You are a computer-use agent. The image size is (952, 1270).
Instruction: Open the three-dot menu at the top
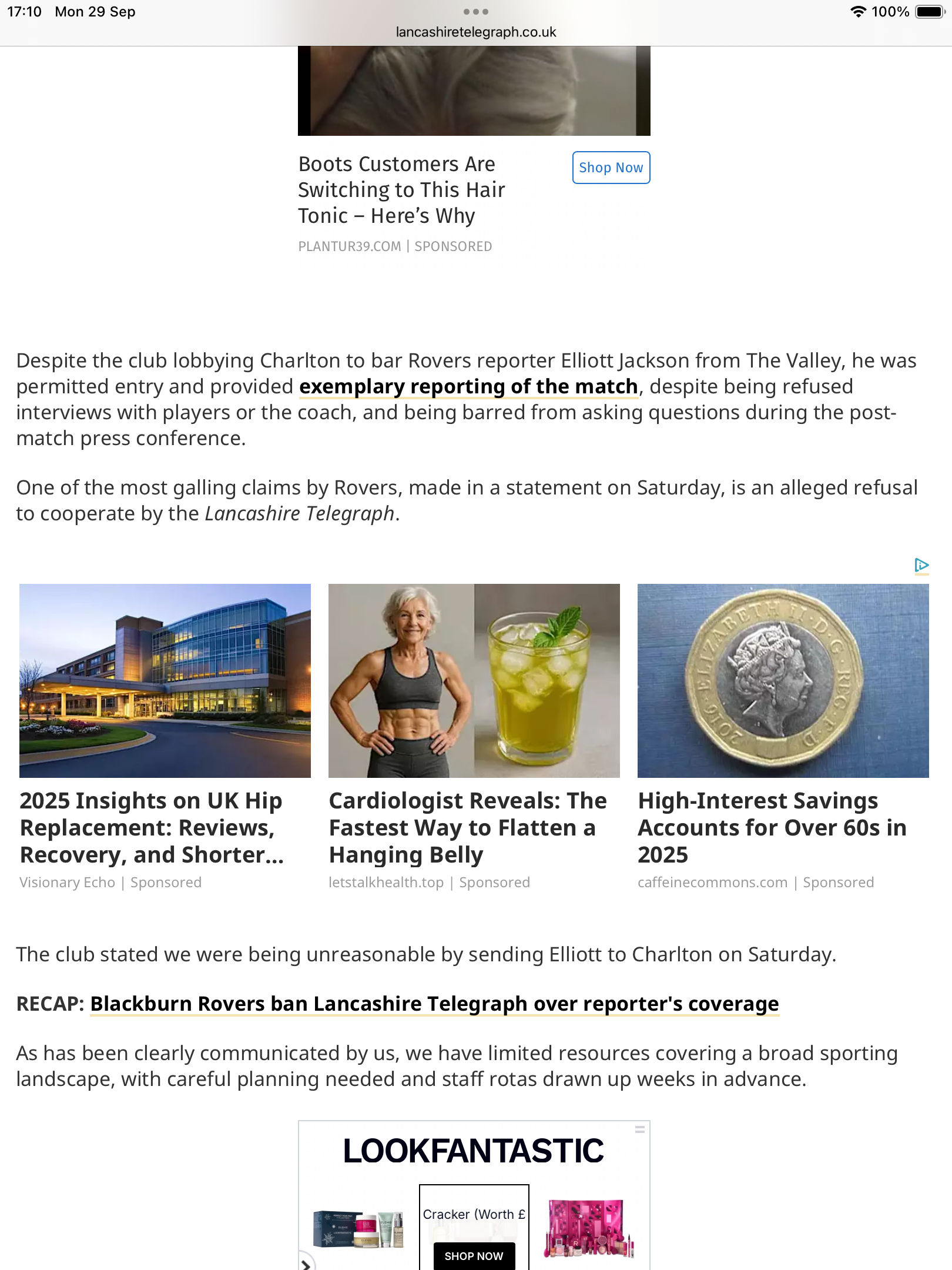475,12
